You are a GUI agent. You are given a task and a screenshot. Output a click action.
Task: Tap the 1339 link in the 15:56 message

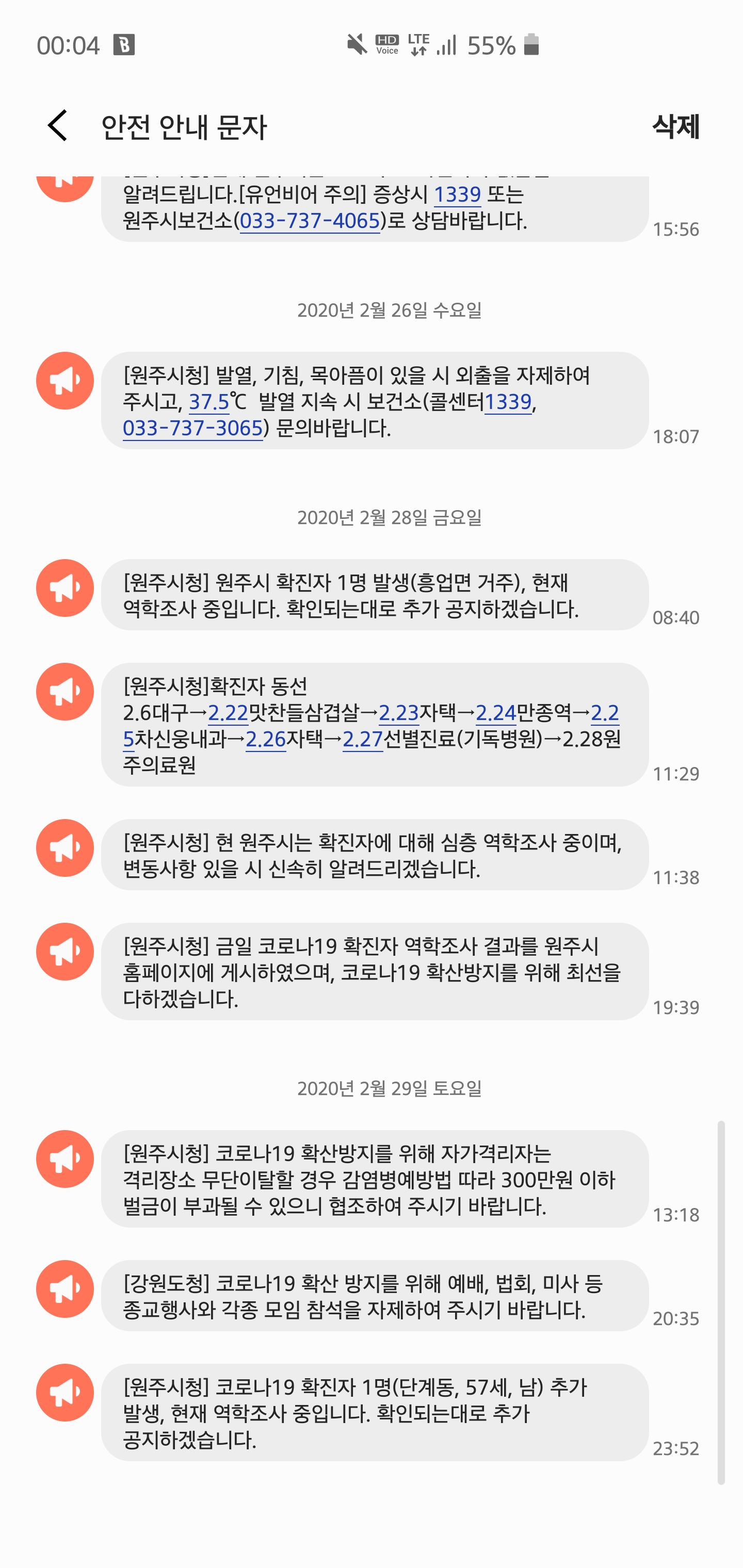(457, 194)
